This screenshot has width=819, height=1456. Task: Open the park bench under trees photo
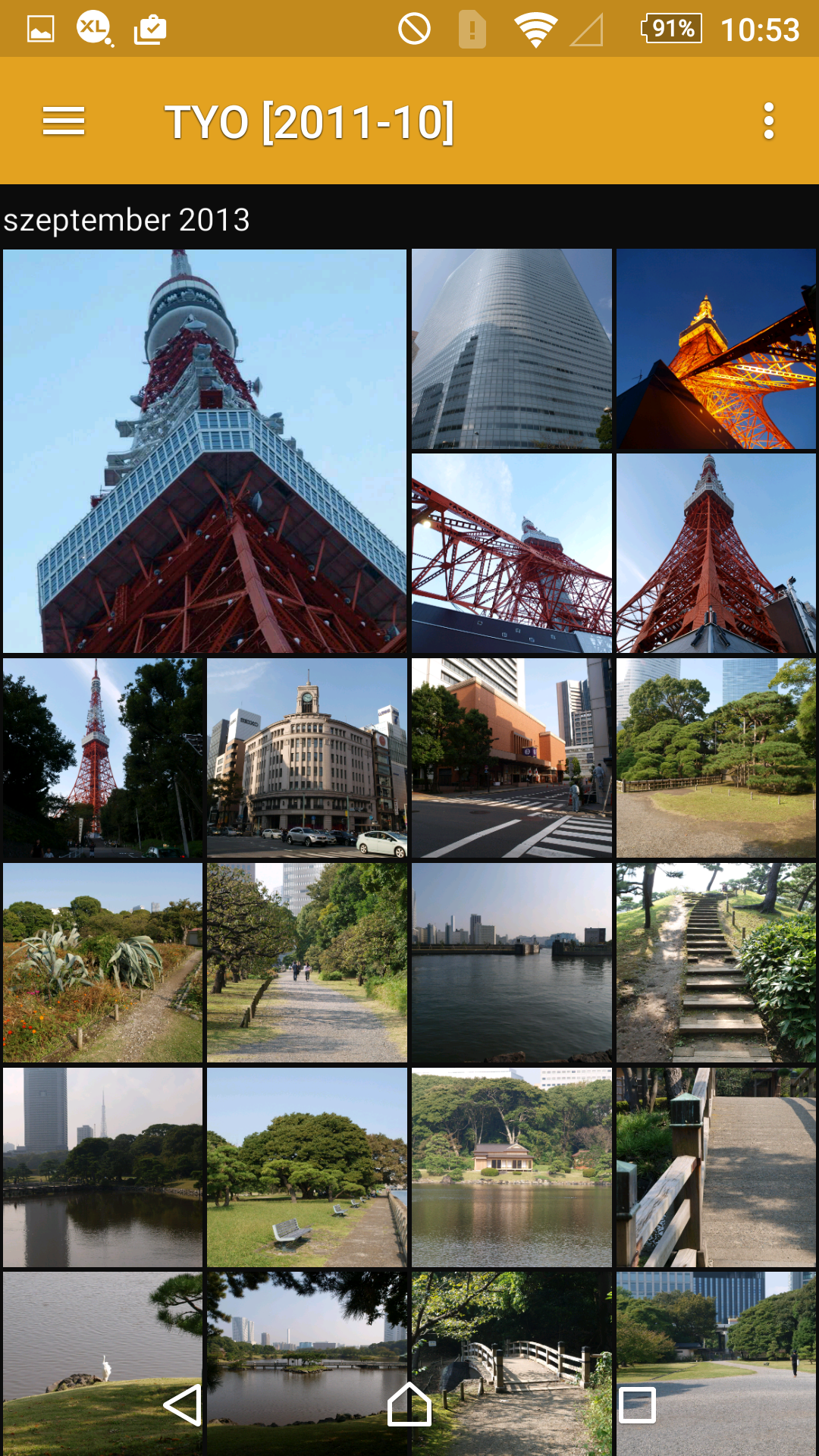[307, 1167]
